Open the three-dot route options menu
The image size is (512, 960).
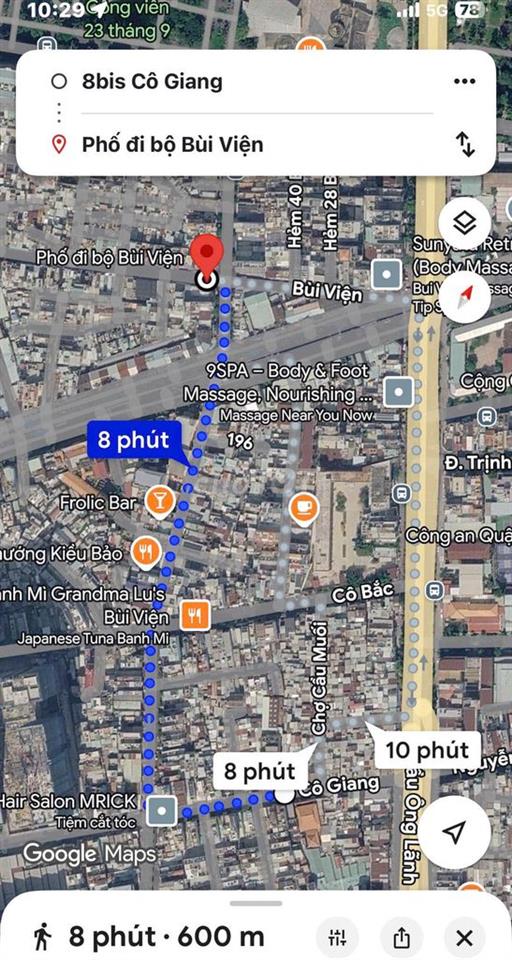(464, 81)
